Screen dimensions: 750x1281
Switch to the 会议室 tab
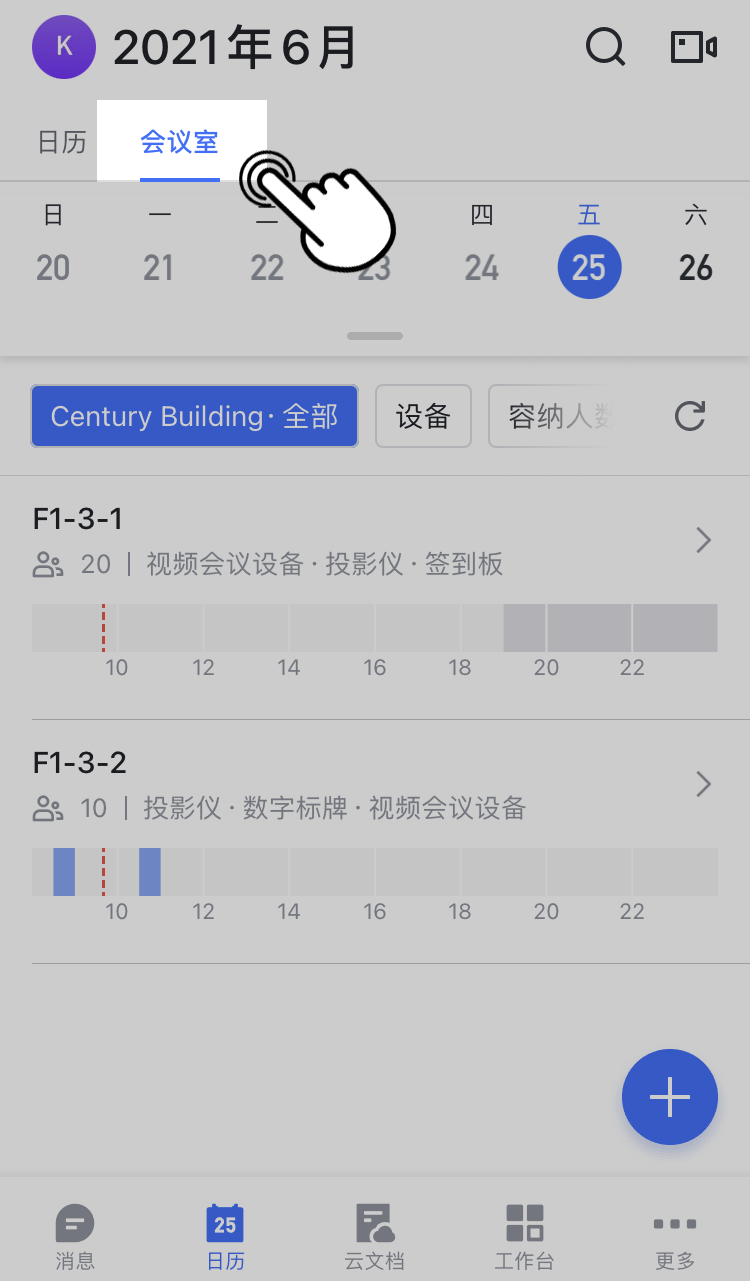click(x=180, y=142)
